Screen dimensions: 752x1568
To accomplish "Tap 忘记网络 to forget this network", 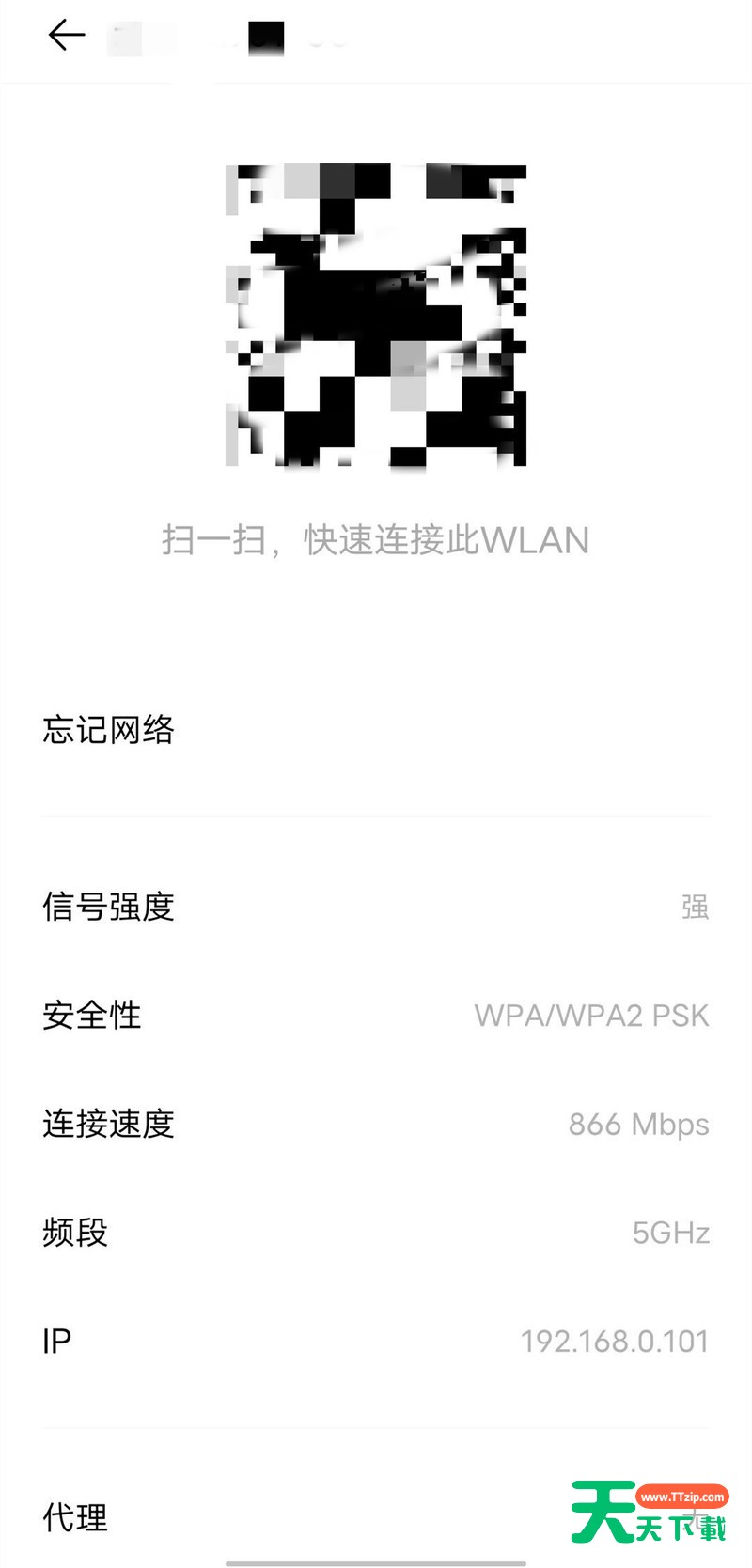I will click(109, 730).
